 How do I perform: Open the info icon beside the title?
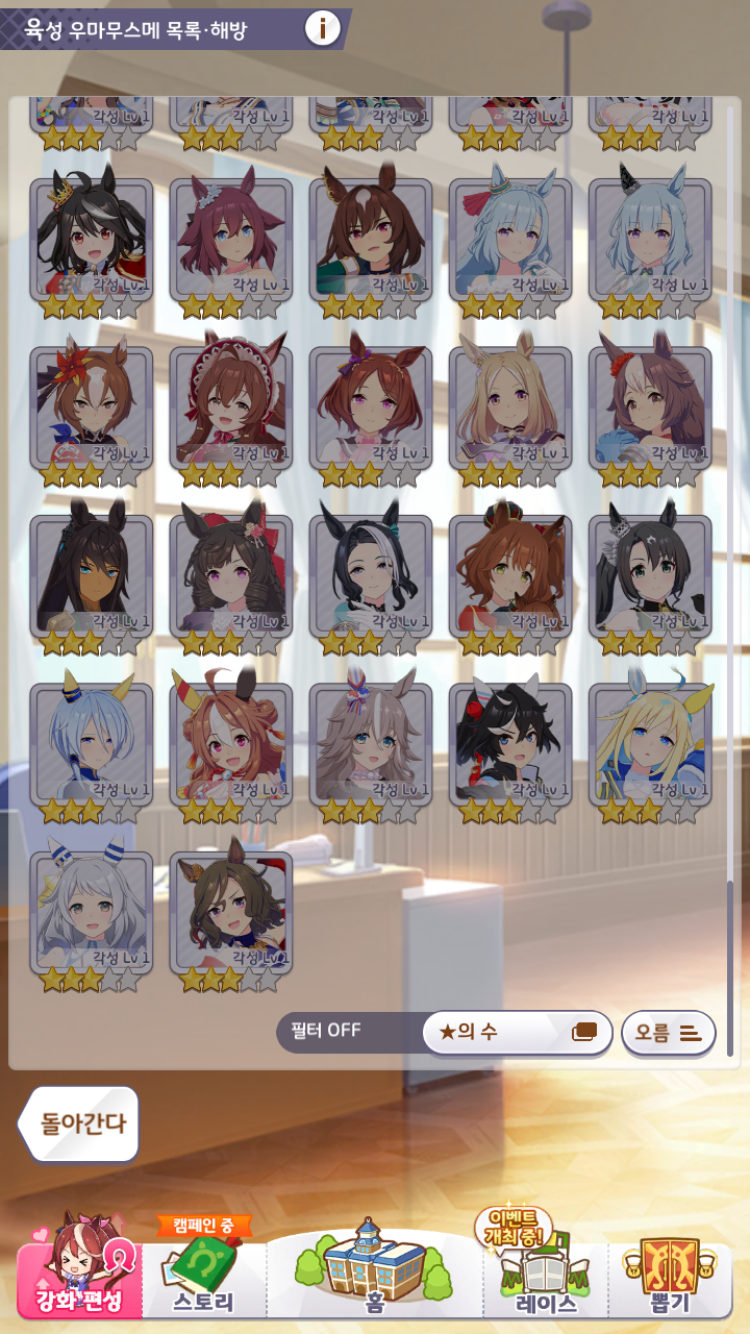(322, 28)
